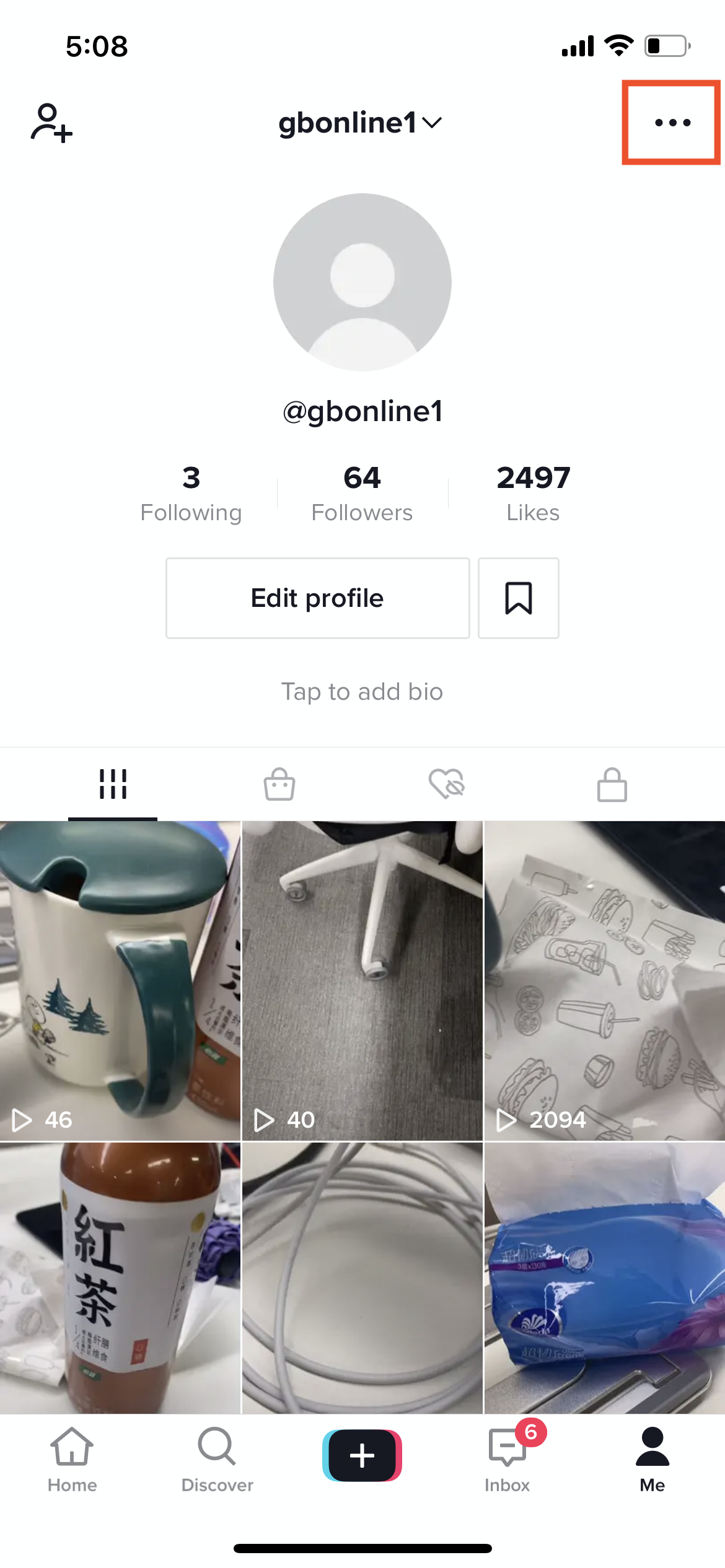Viewport: 725px width, 1568px height.
Task: Change the profile photo avatar
Action: coord(362,282)
